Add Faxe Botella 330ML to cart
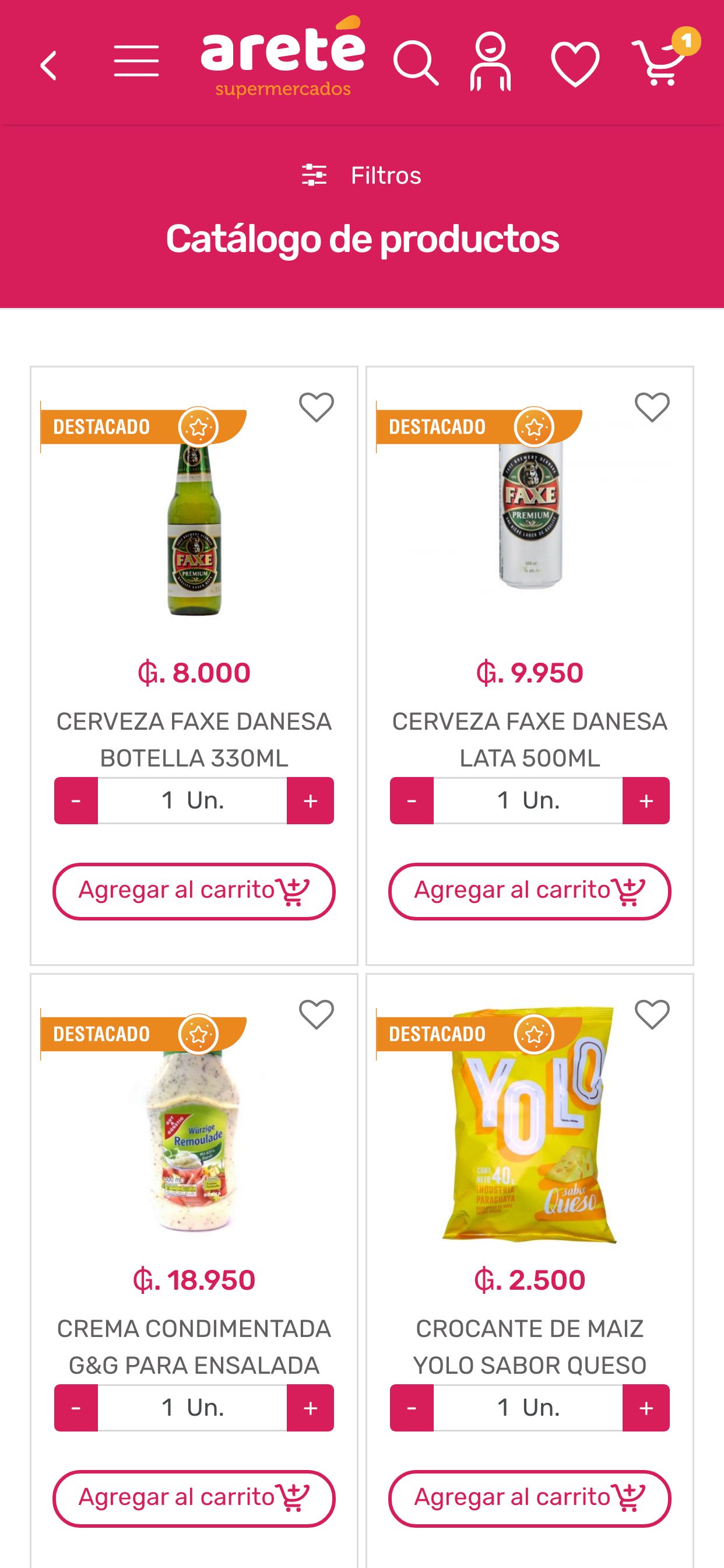The height and width of the screenshot is (1568, 724). tap(194, 891)
